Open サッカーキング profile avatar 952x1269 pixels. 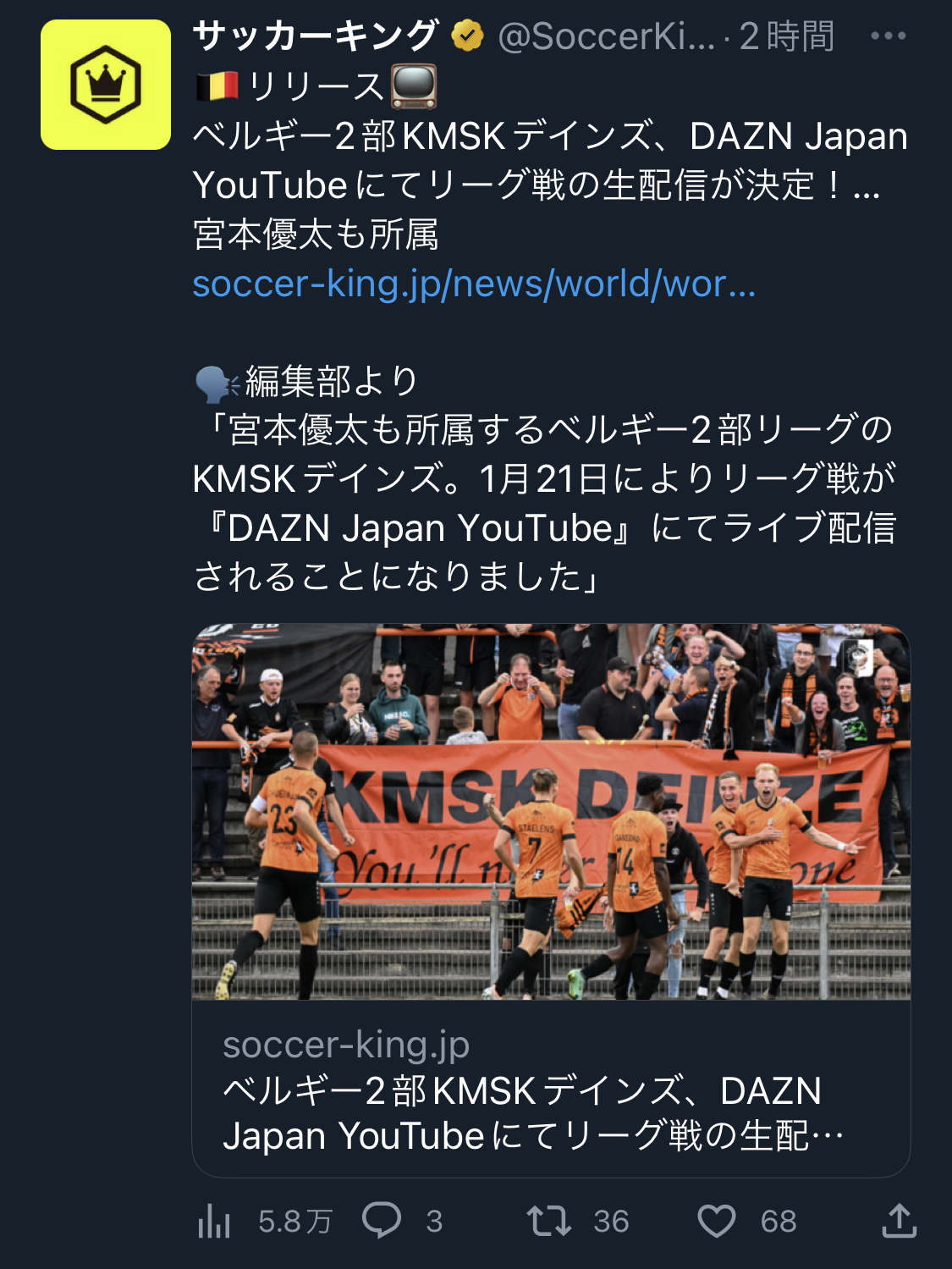tap(106, 85)
